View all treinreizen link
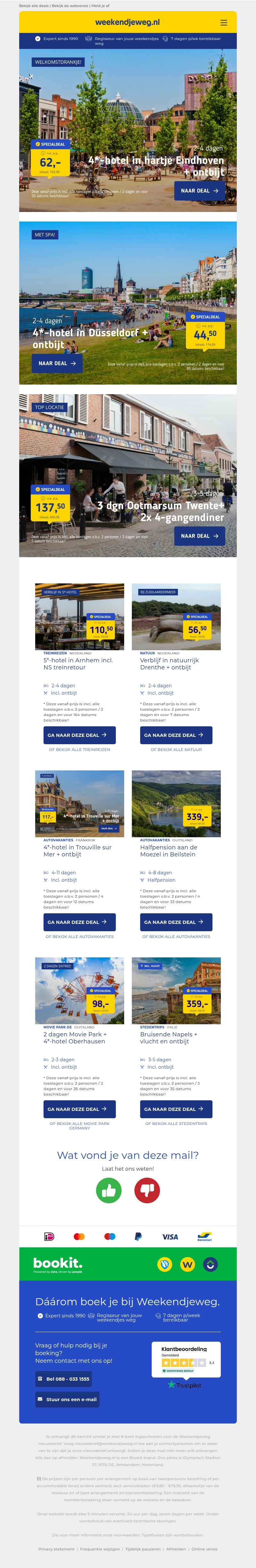 [79, 749]
